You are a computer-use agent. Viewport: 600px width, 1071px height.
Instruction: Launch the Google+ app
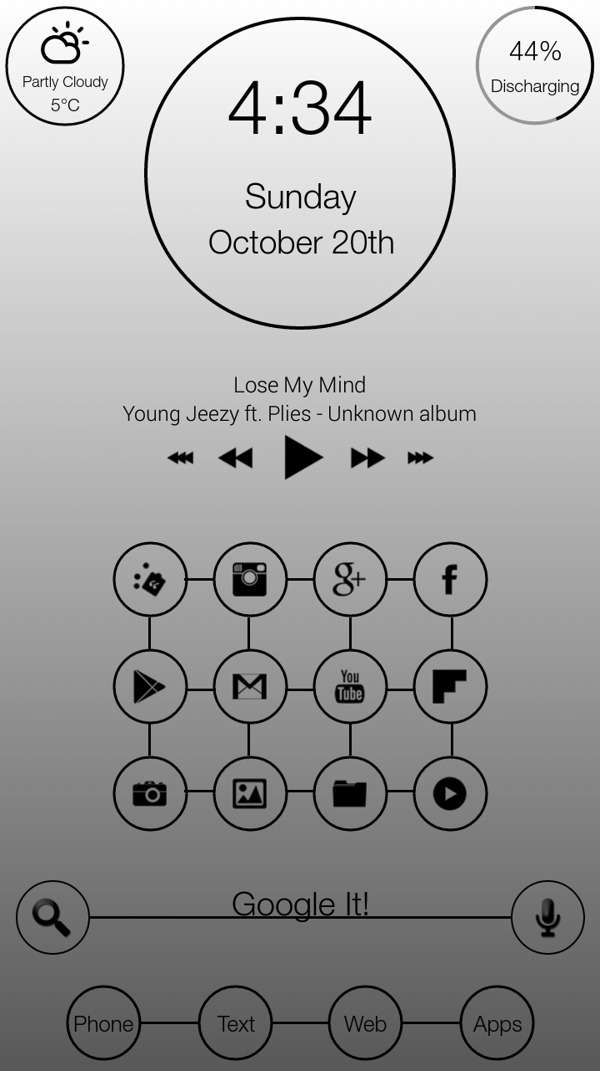pyautogui.click(x=350, y=579)
